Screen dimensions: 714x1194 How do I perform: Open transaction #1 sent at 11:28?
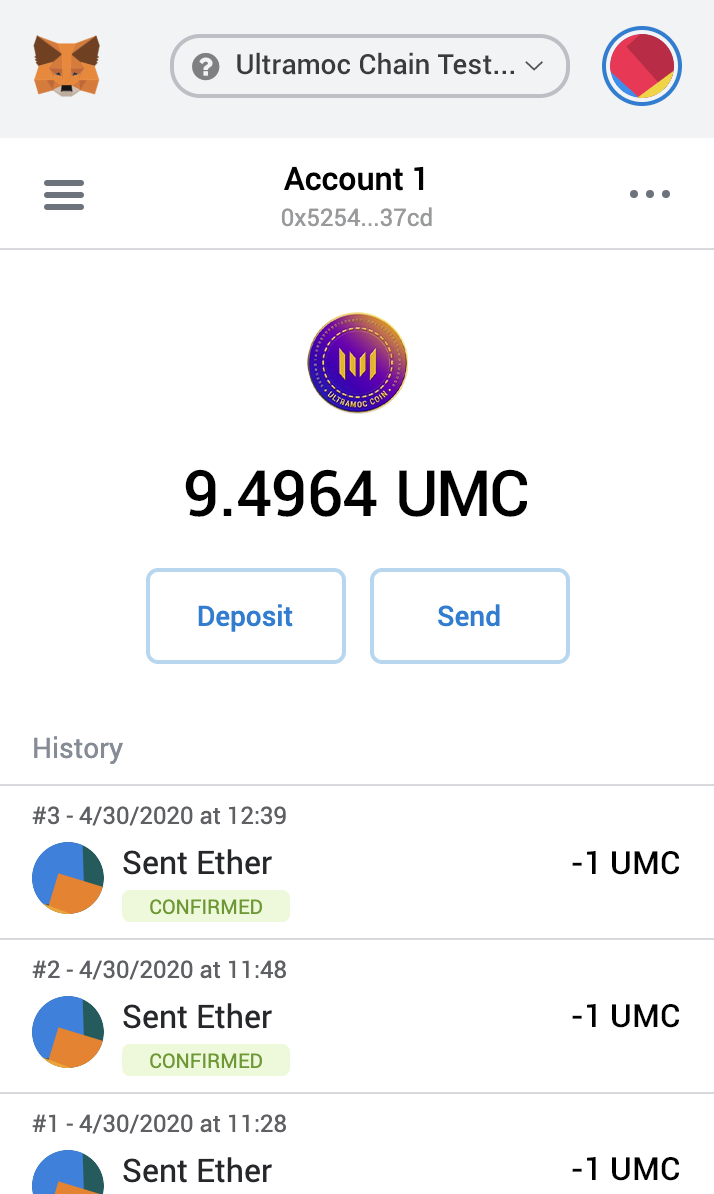coord(356,1160)
